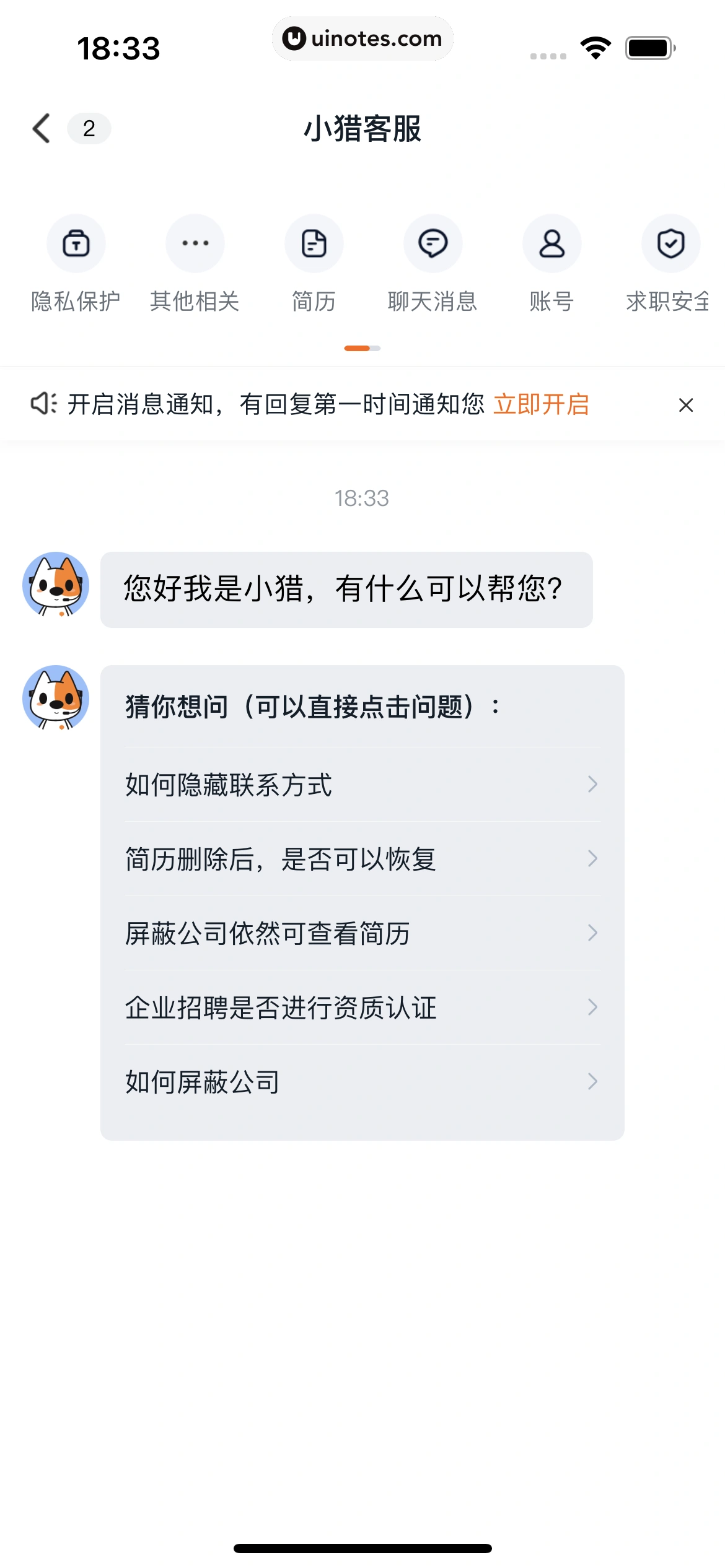Tap the speaker icon in notification banner
The width and height of the screenshot is (725, 1568).
click(x=43, y=403)
